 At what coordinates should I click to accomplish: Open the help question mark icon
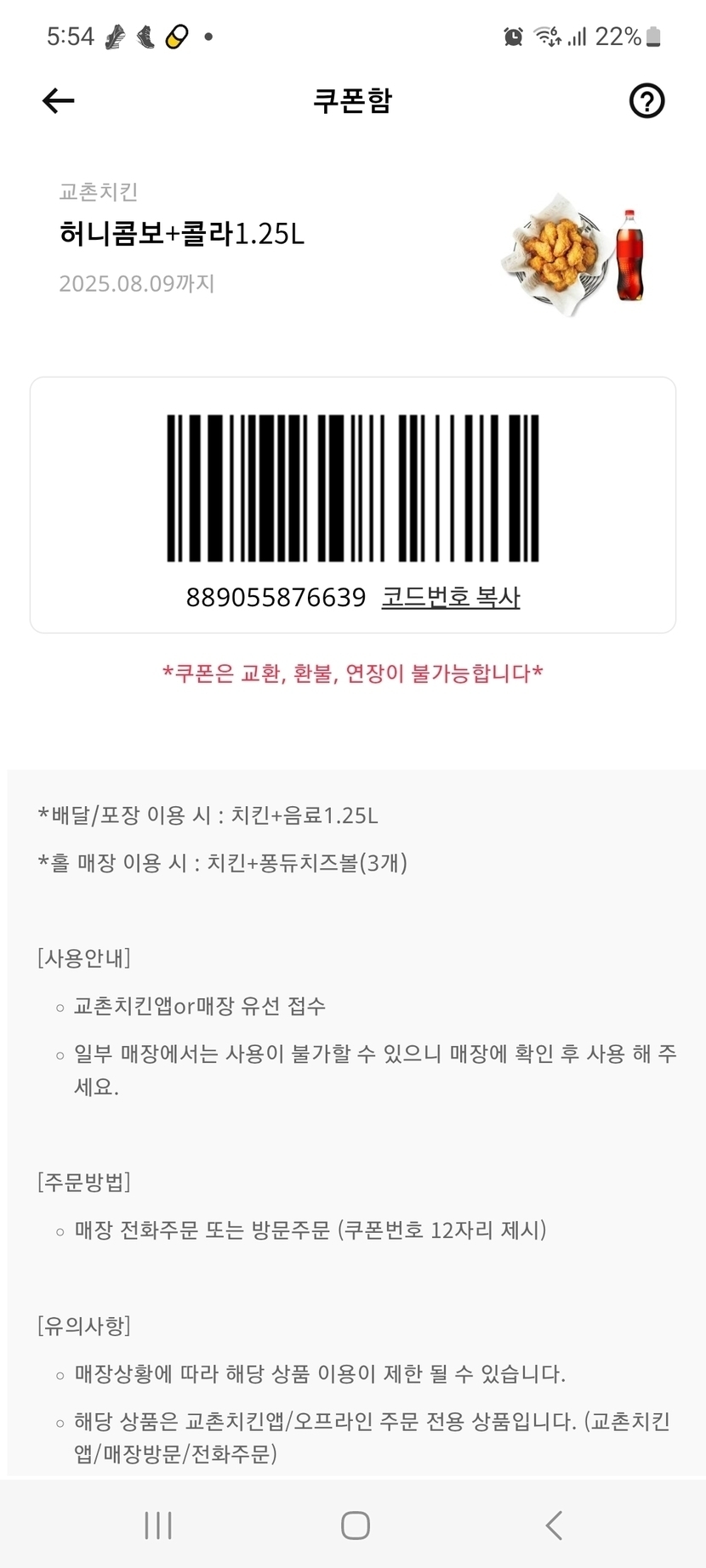(x=646, y=101)
